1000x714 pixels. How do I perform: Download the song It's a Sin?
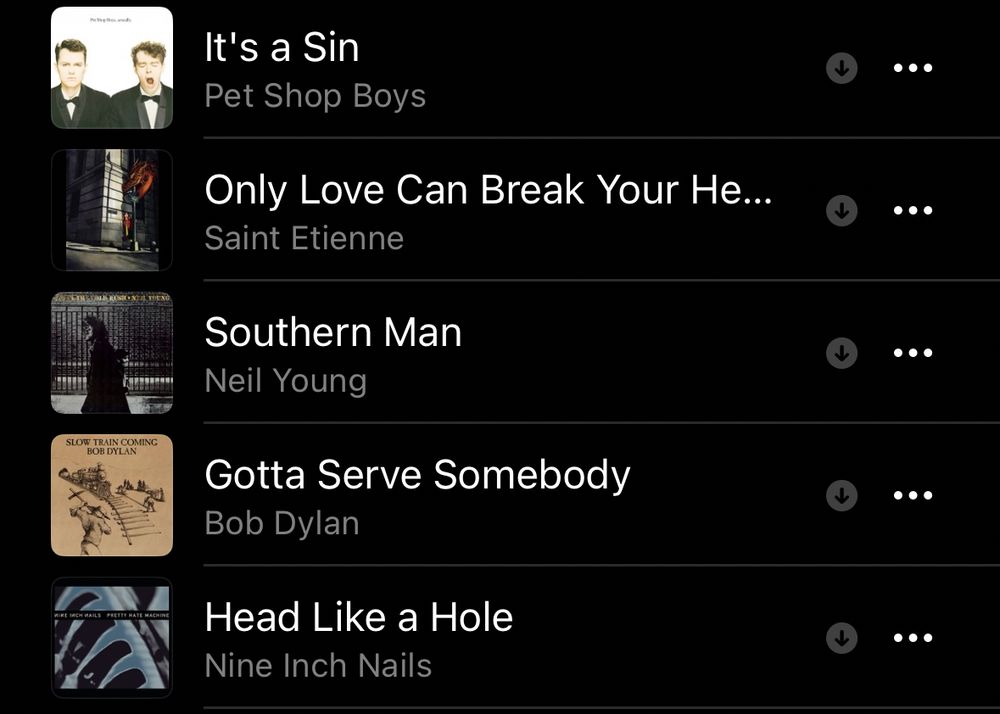pos(842,68)
